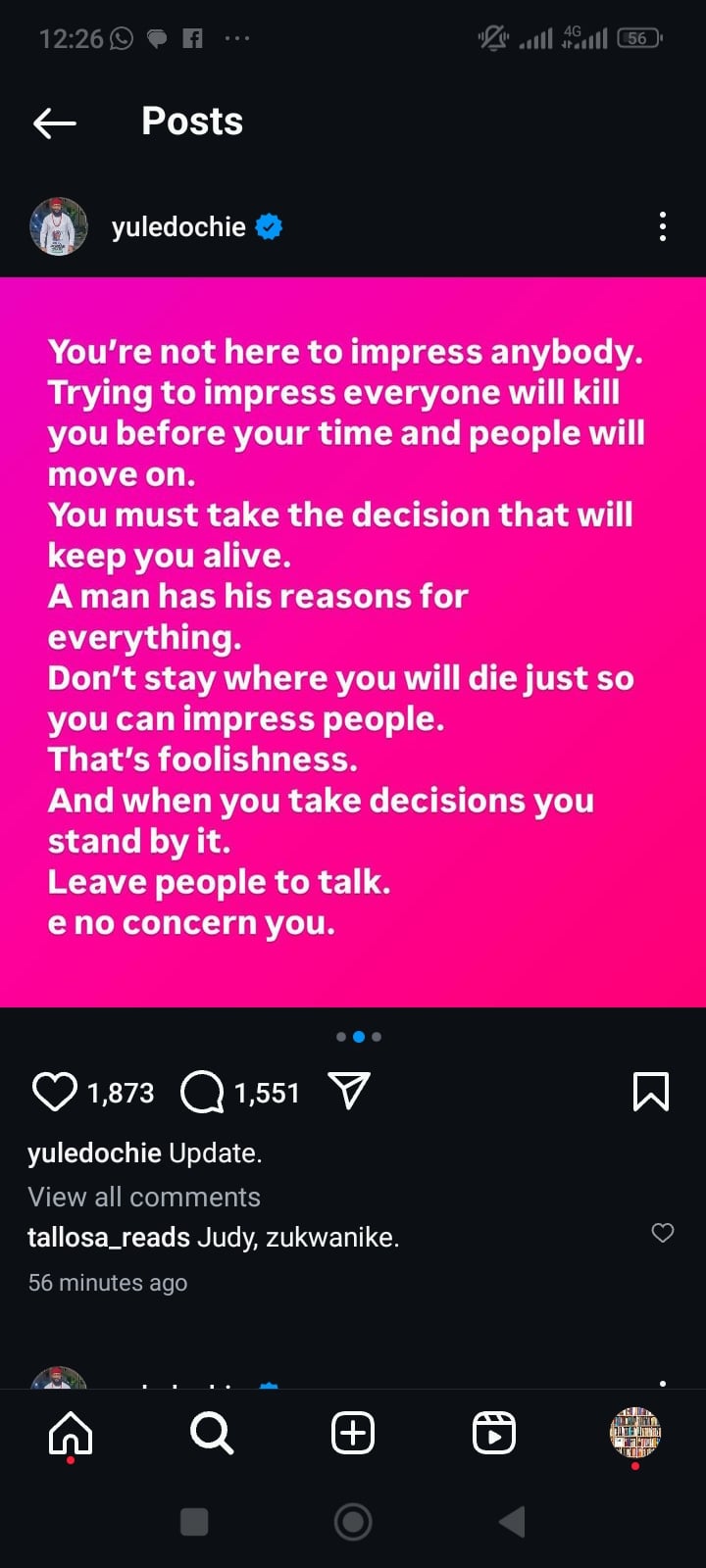Tap the system home button
706x1568 pixels.
point(353,1522)
